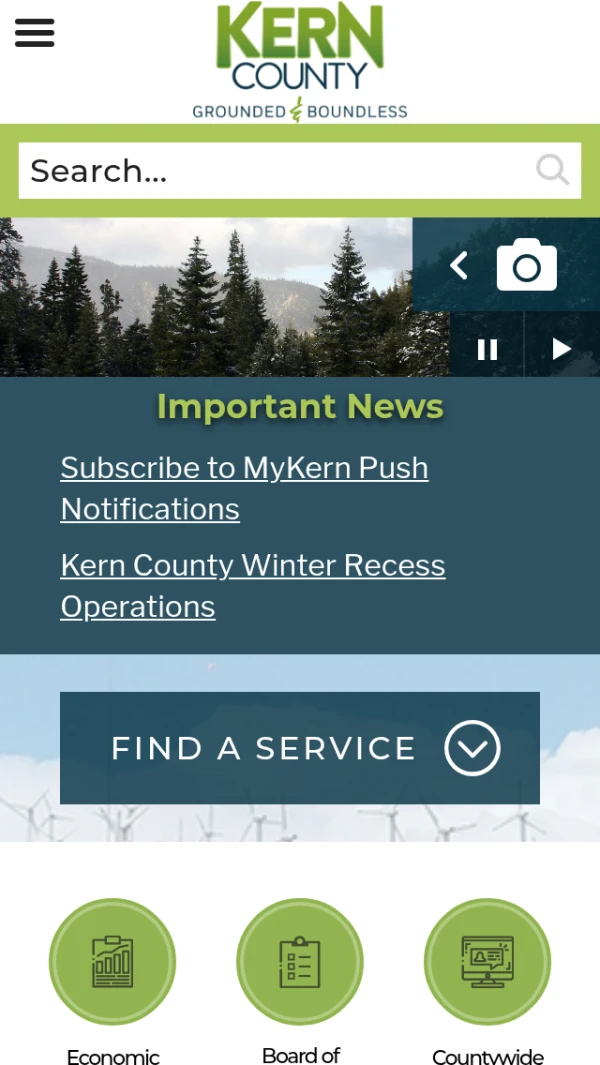Tap the camera icon on the banner
The width and height of the screenshot is (600, 1065).
(x=527, y=266)
